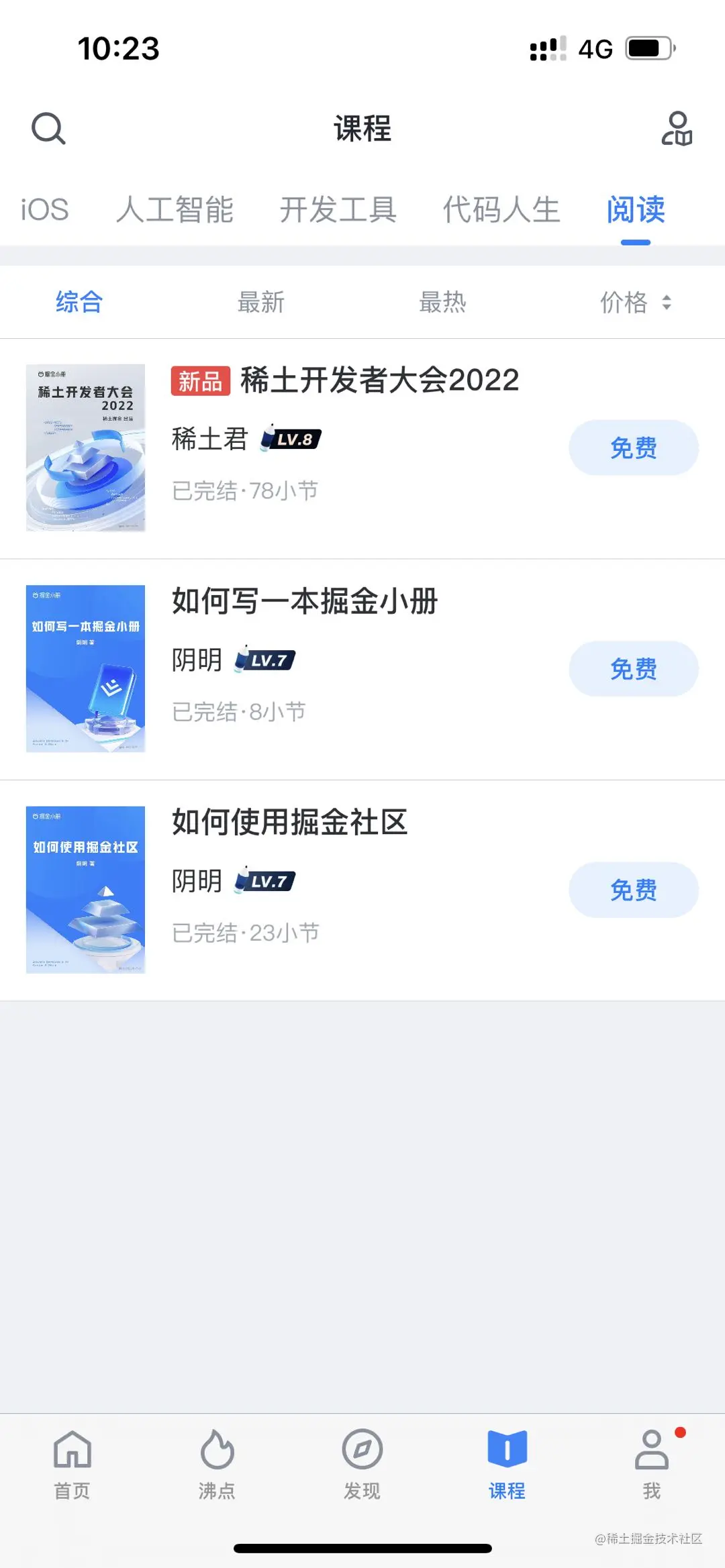725x1568 pixels.
Task: Open the 代码人生 category tab
Action: point(501,210)
